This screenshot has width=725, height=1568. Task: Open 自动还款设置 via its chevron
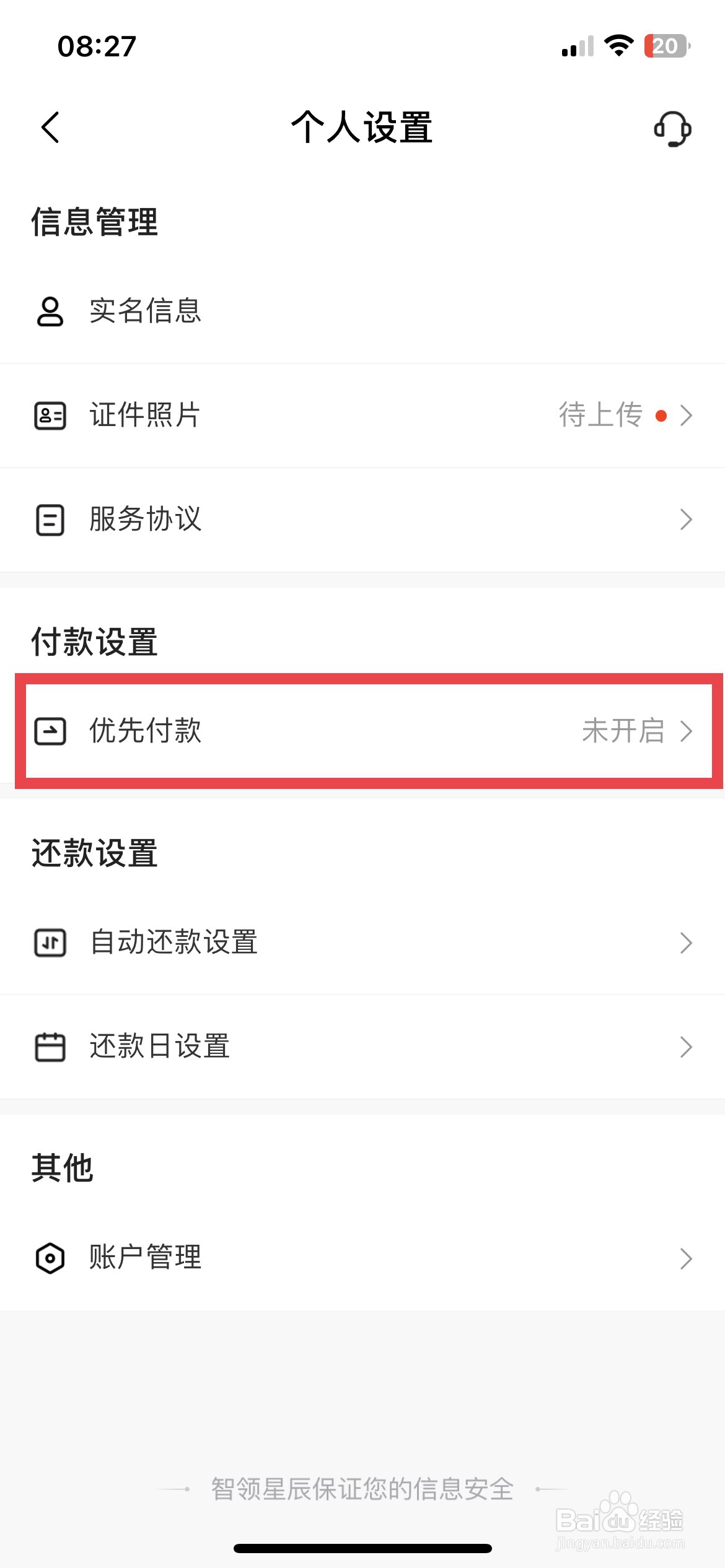tap(685, 943)
